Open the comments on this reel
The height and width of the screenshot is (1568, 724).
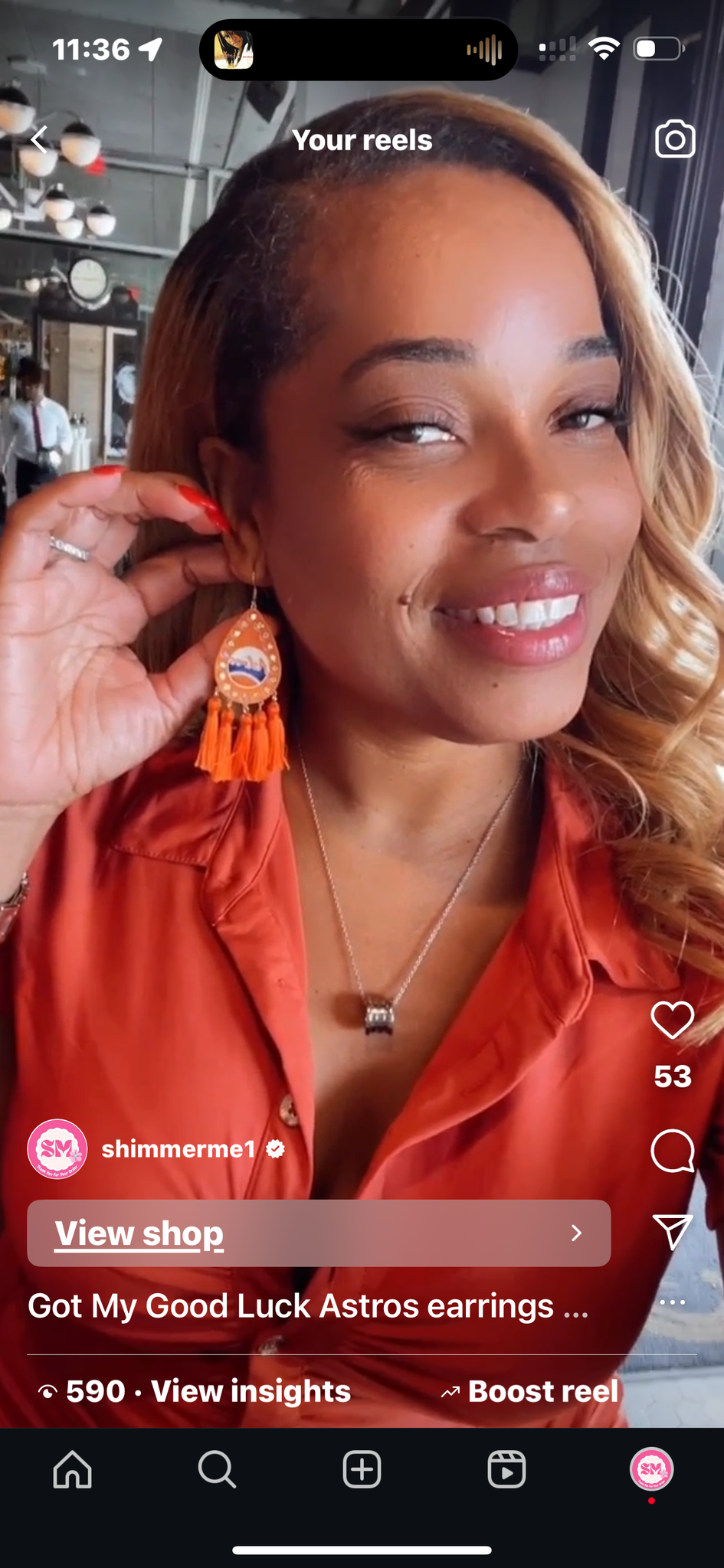tap(672, 1151)
